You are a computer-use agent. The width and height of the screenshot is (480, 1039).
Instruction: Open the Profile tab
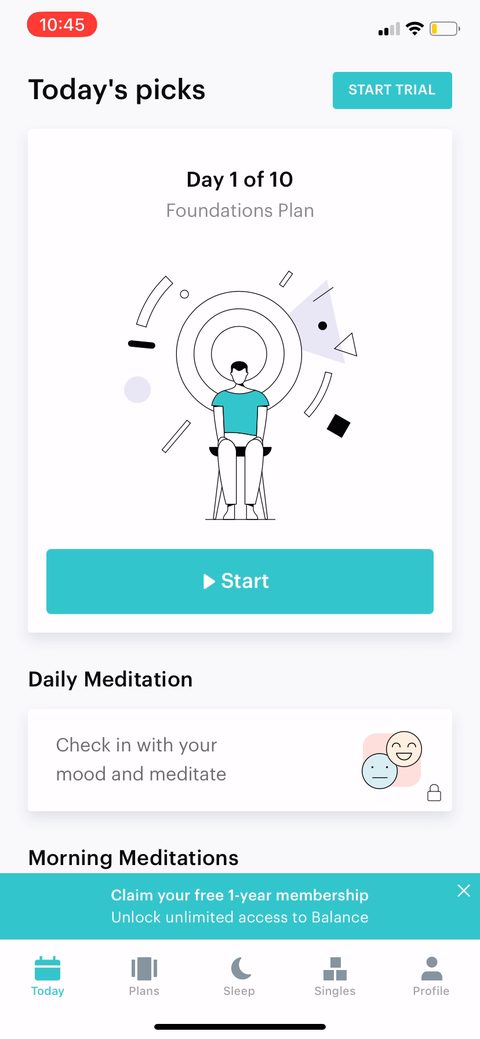click(431, 977)
